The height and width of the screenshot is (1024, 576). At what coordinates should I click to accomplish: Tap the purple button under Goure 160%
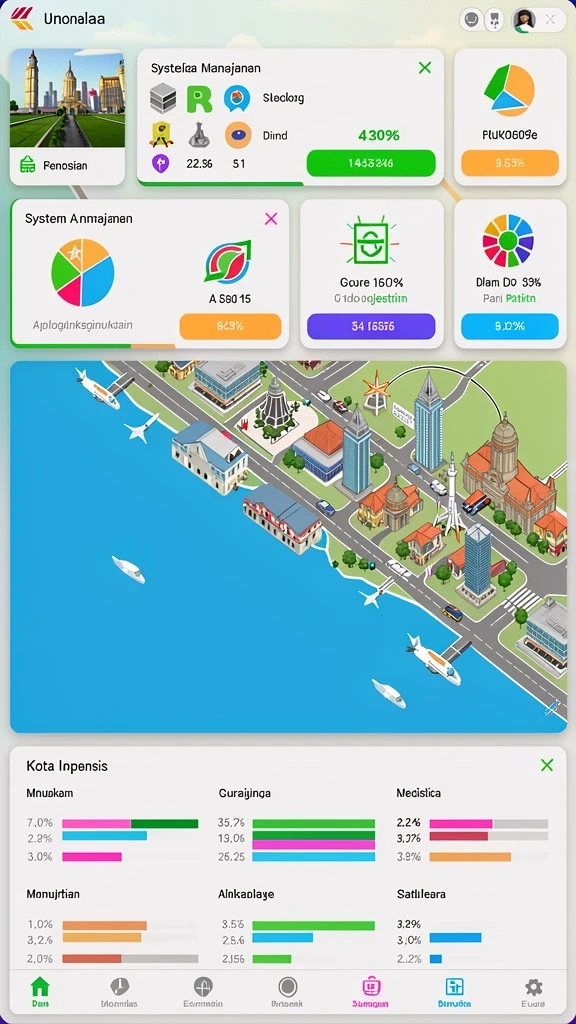[x=371, y=327]
